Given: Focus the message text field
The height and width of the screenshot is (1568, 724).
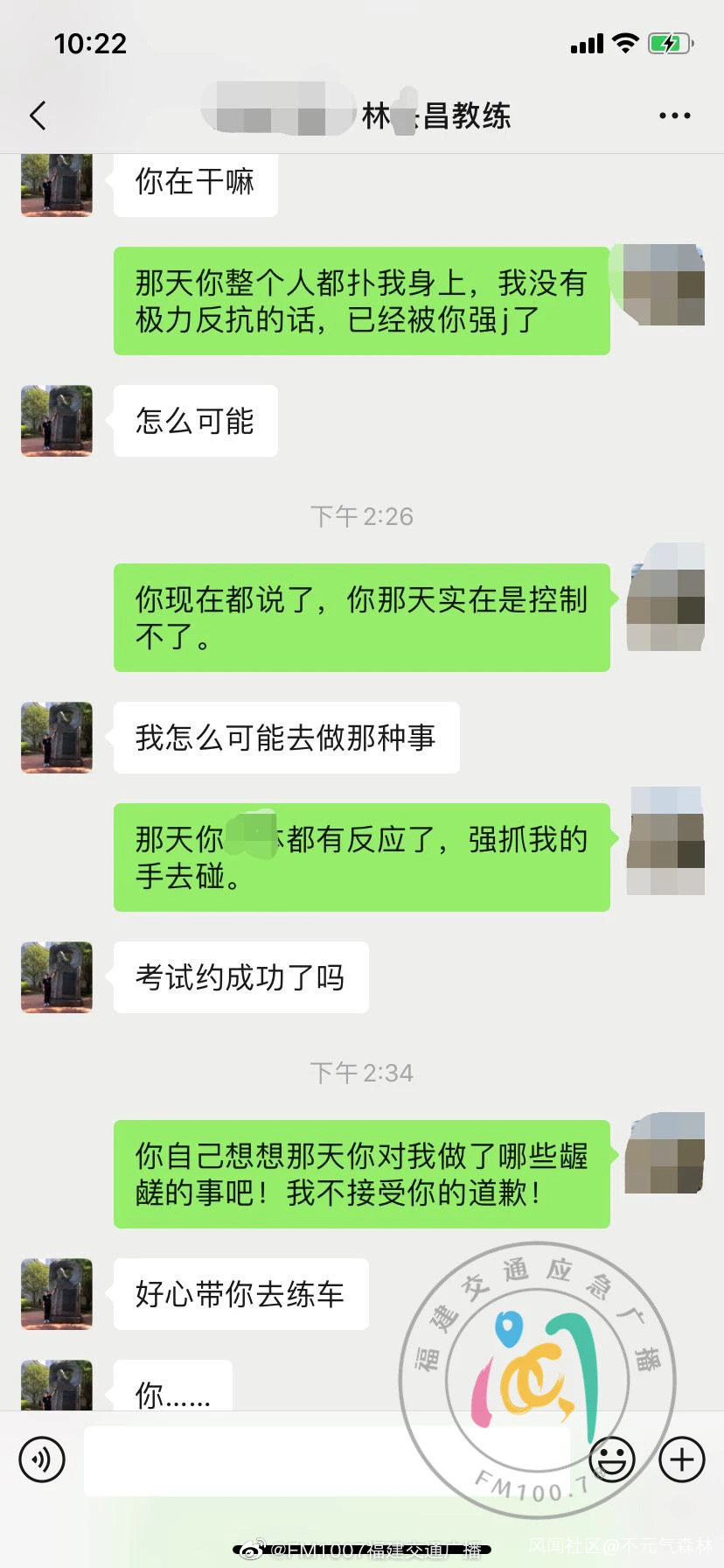Looking at the screenshot, I should point(327,1459).
